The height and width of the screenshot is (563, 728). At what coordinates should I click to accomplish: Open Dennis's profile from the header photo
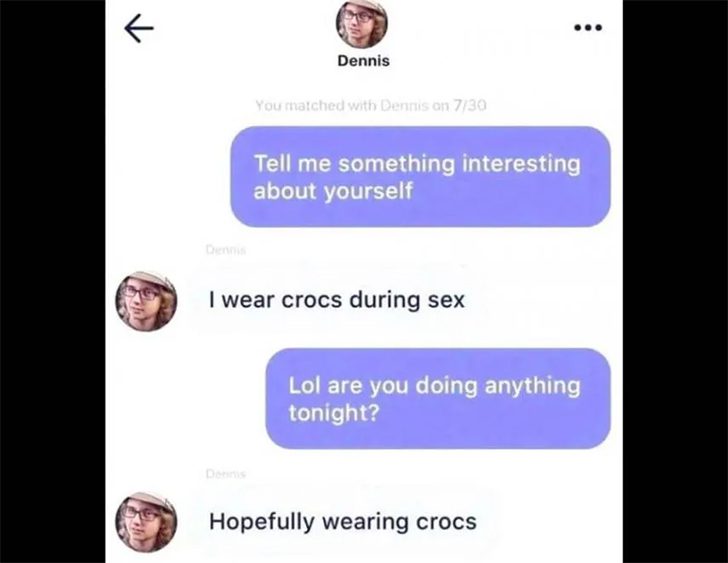tap(362, 23)
